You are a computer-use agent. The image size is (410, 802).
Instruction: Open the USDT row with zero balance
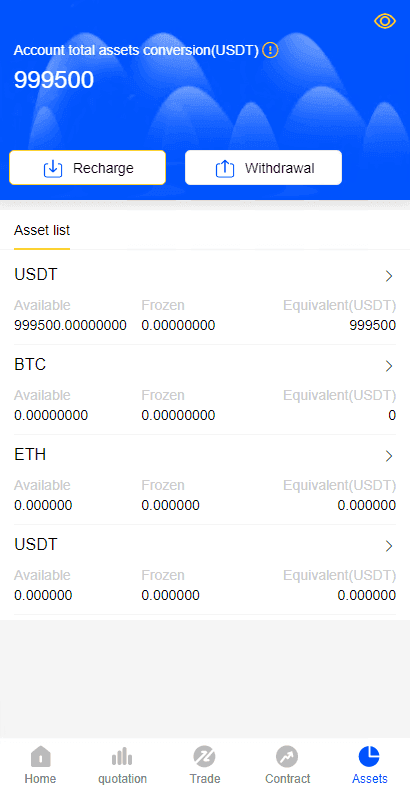click(x=205, y=570)
